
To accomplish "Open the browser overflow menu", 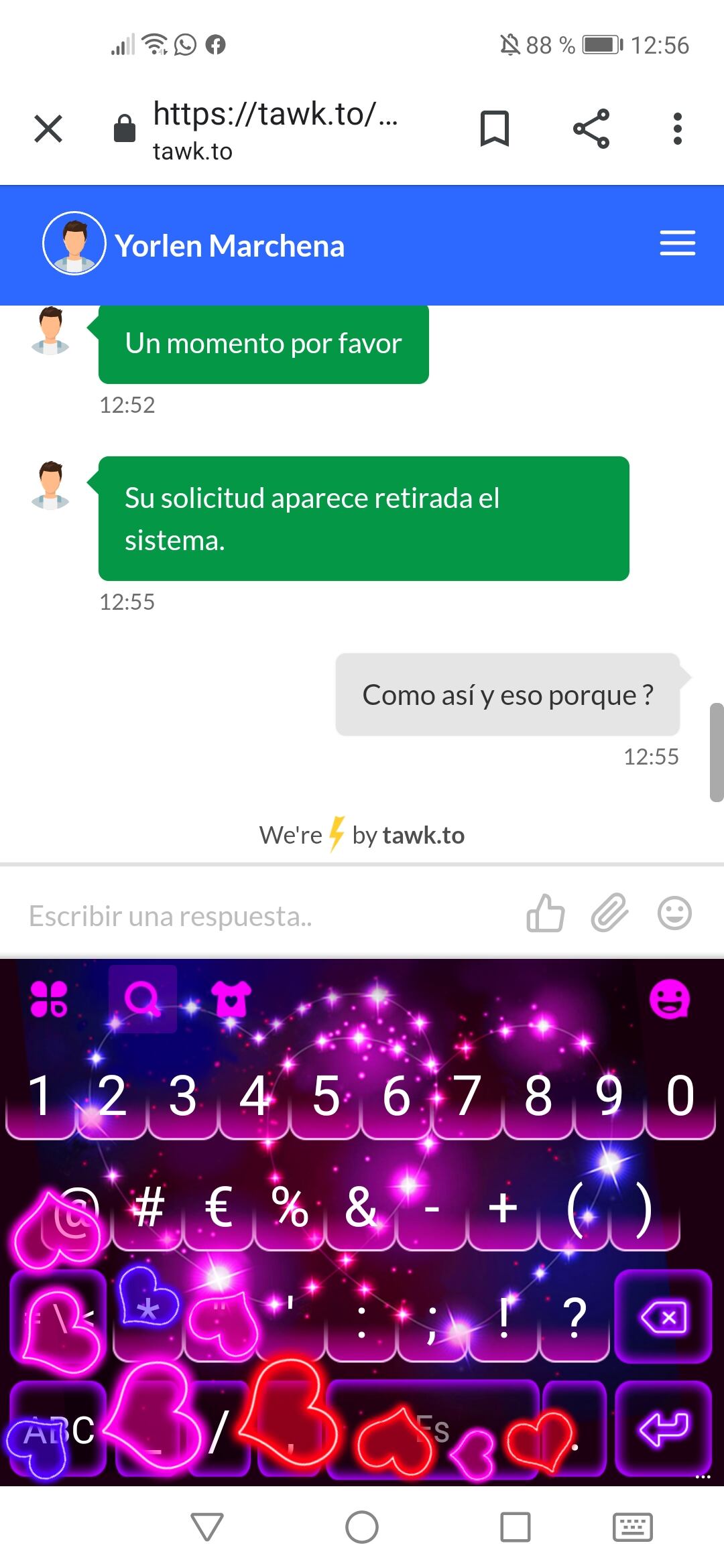I will pyautogui.click(x=677, y=129).
